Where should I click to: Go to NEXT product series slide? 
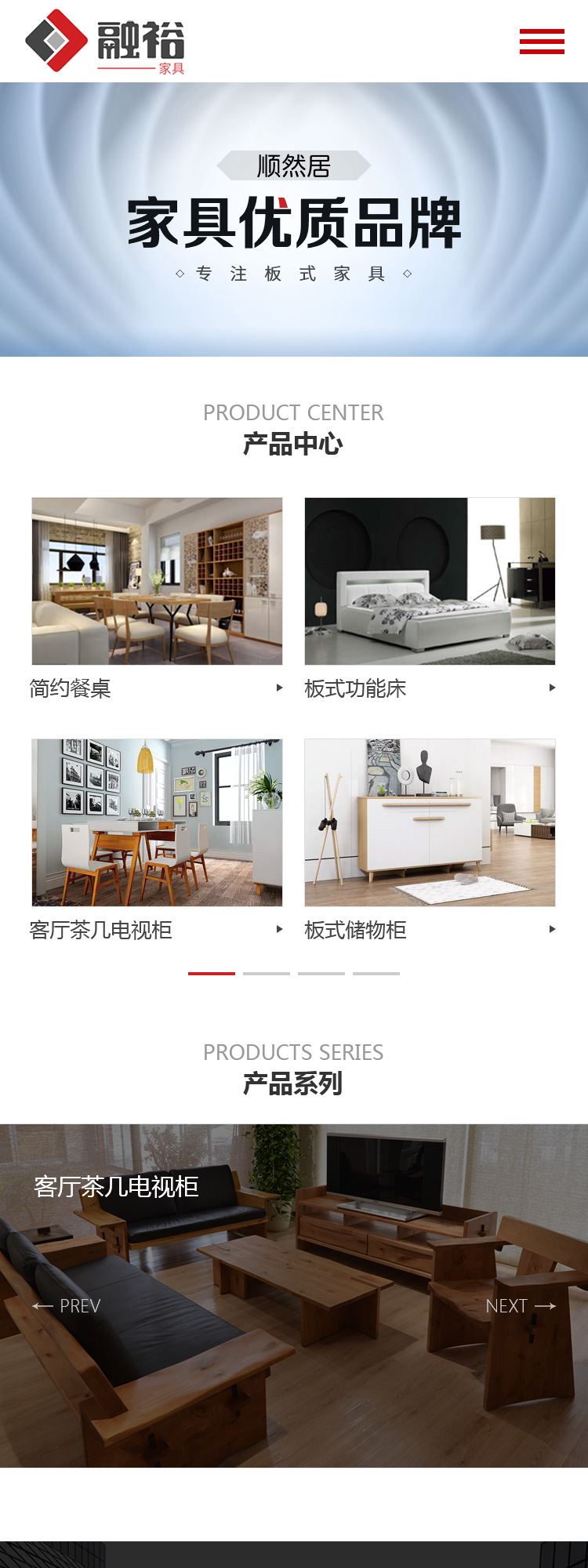pyautogui.click(x=521, y=1306)
